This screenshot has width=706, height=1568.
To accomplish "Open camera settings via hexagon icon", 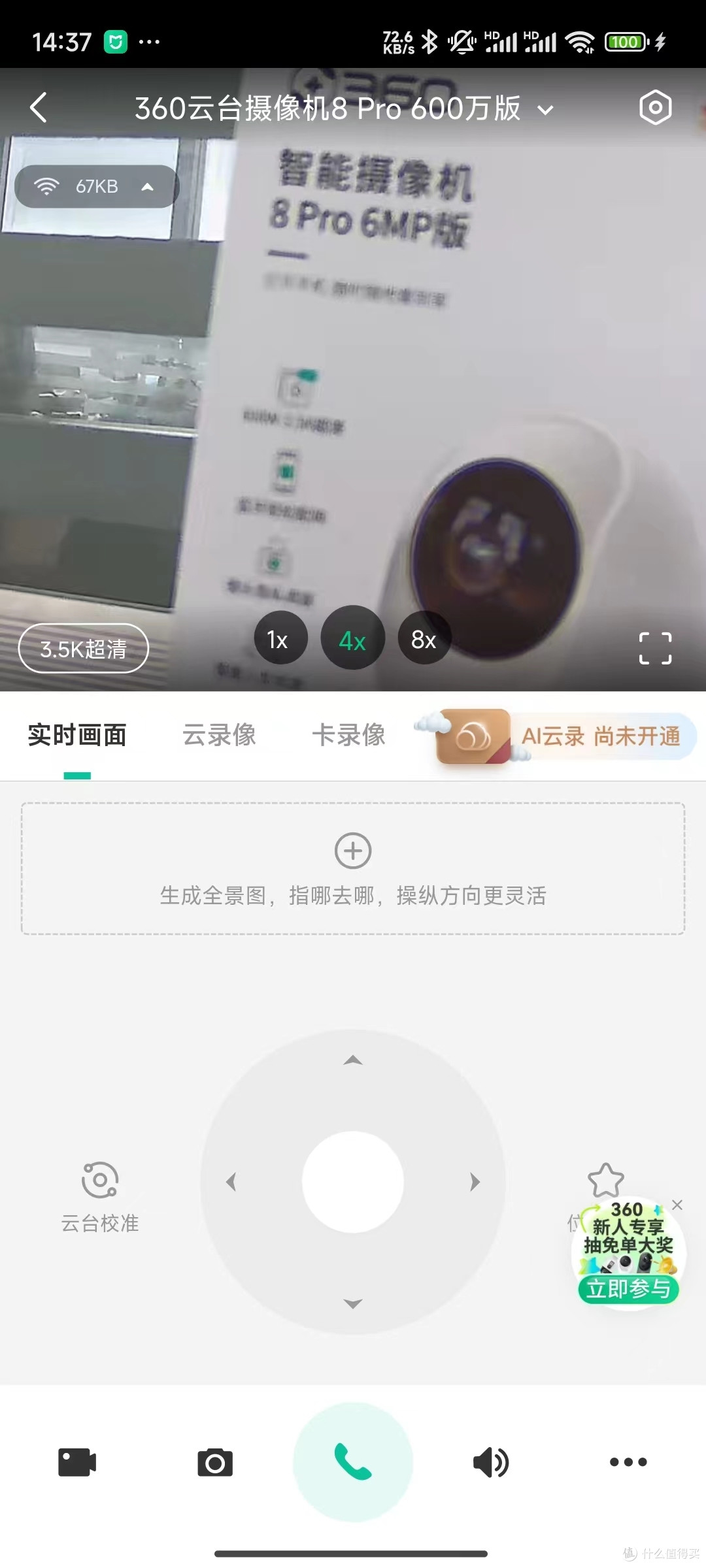I will [x=655, y=106].
